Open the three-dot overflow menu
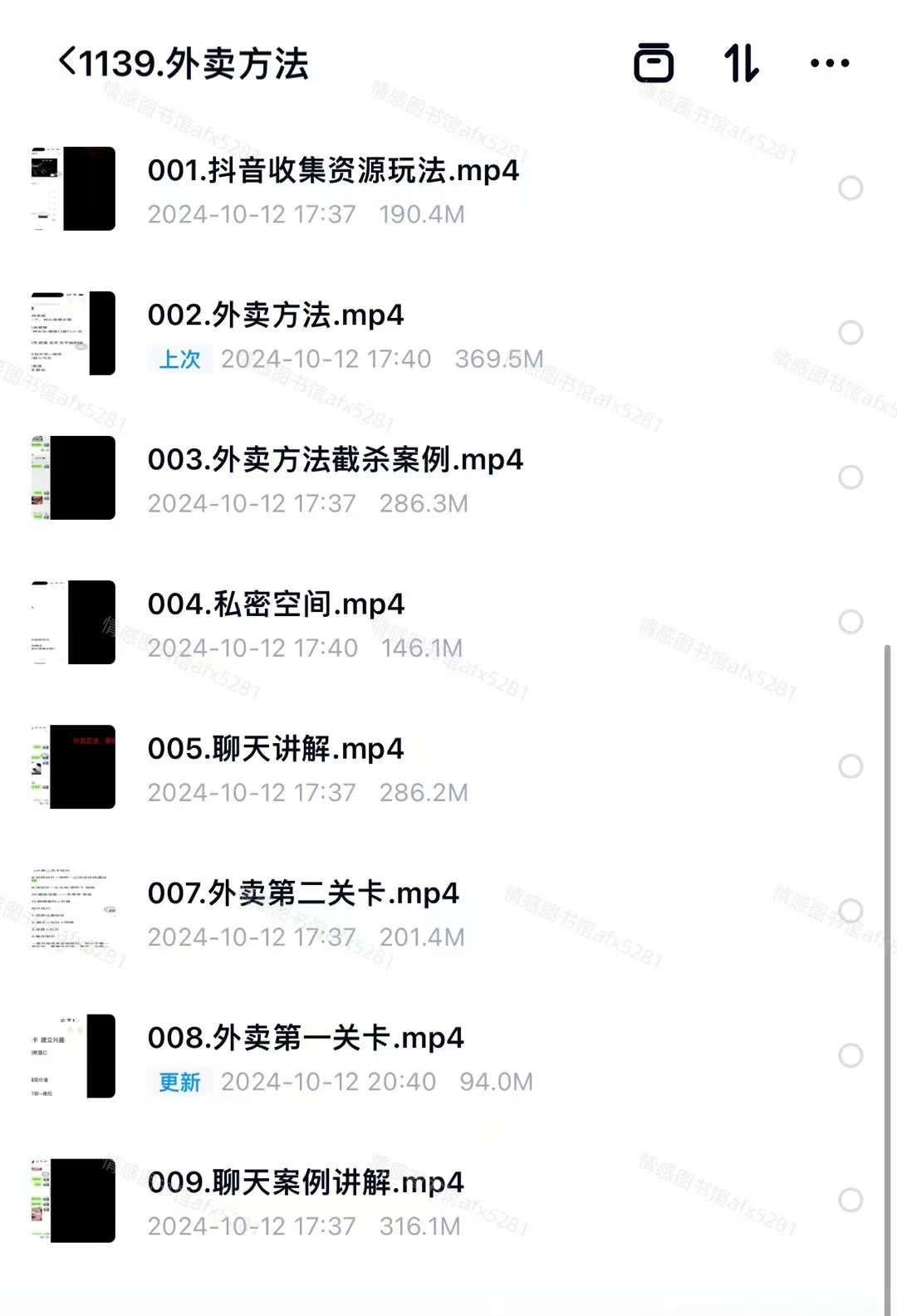This screenshot has width=897, height=1316. pyautogui.click(x=829, y=63)
